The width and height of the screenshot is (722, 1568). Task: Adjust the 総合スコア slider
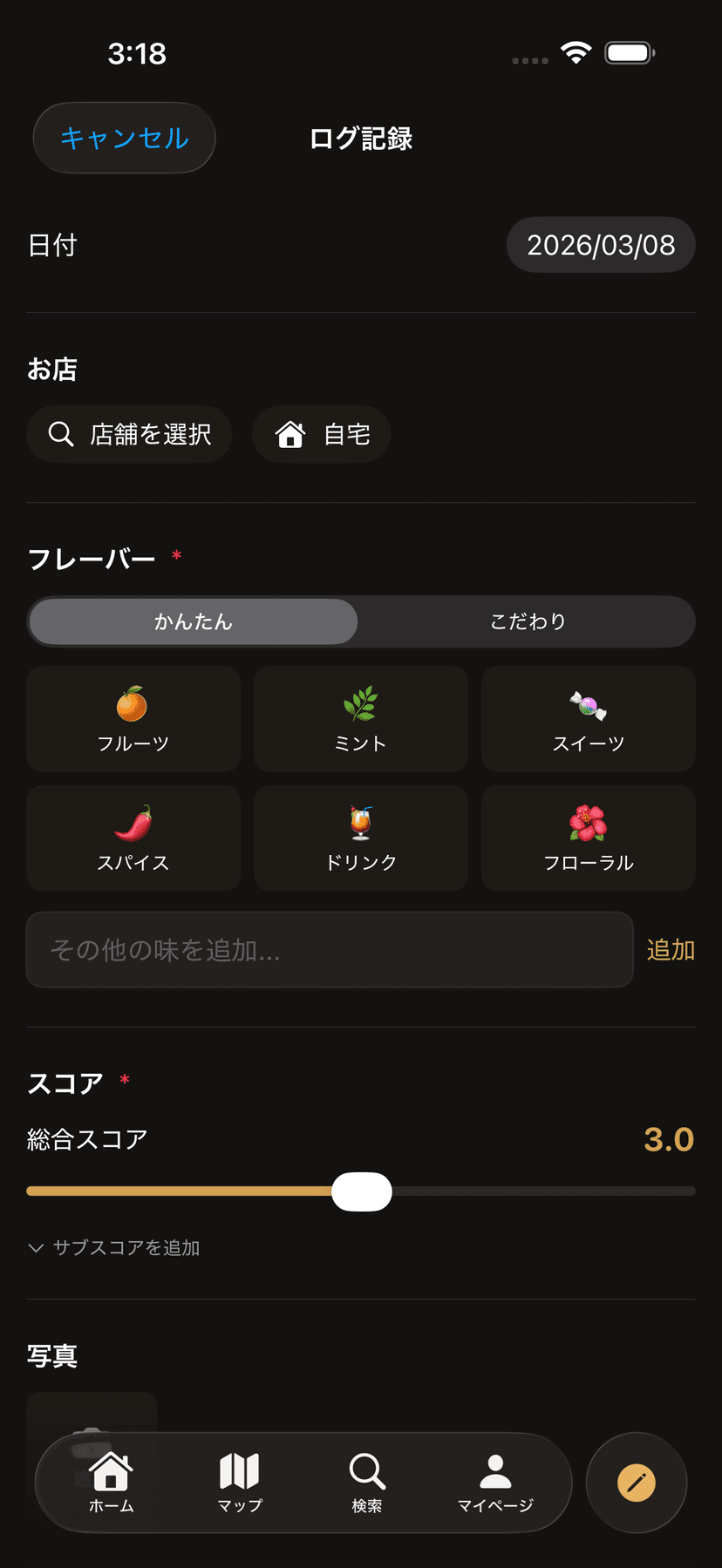click(x=360, y=1191)
